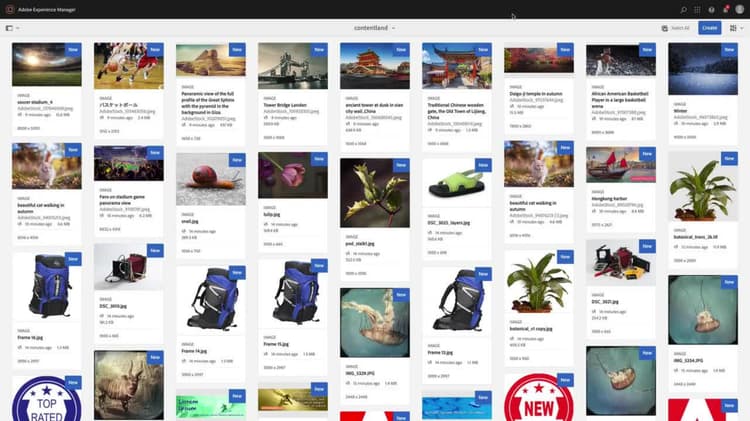Open the search icon in top bar
750x421 pixels.
point(683,9)
